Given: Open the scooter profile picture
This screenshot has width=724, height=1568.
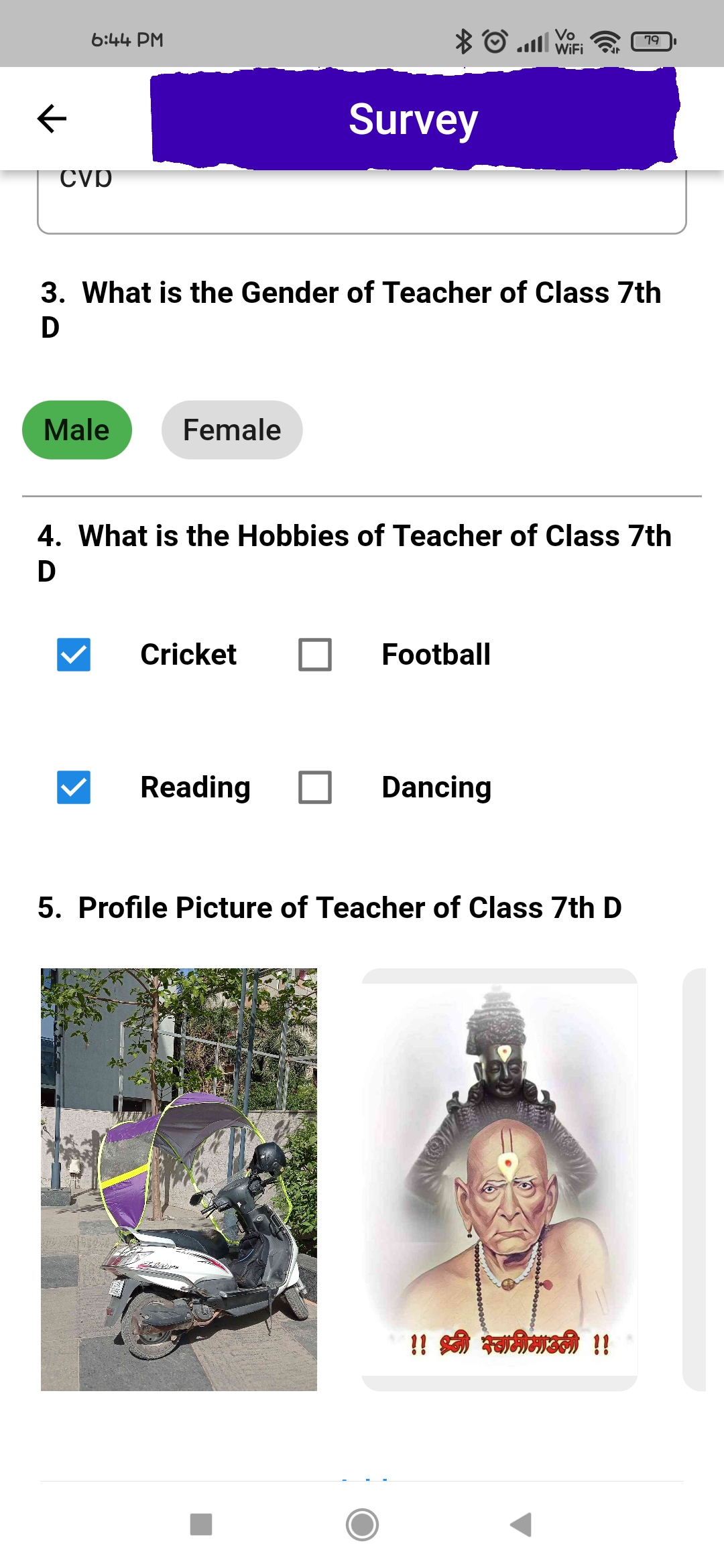Looking at the screenshot, I should (x=179, y=1179).
